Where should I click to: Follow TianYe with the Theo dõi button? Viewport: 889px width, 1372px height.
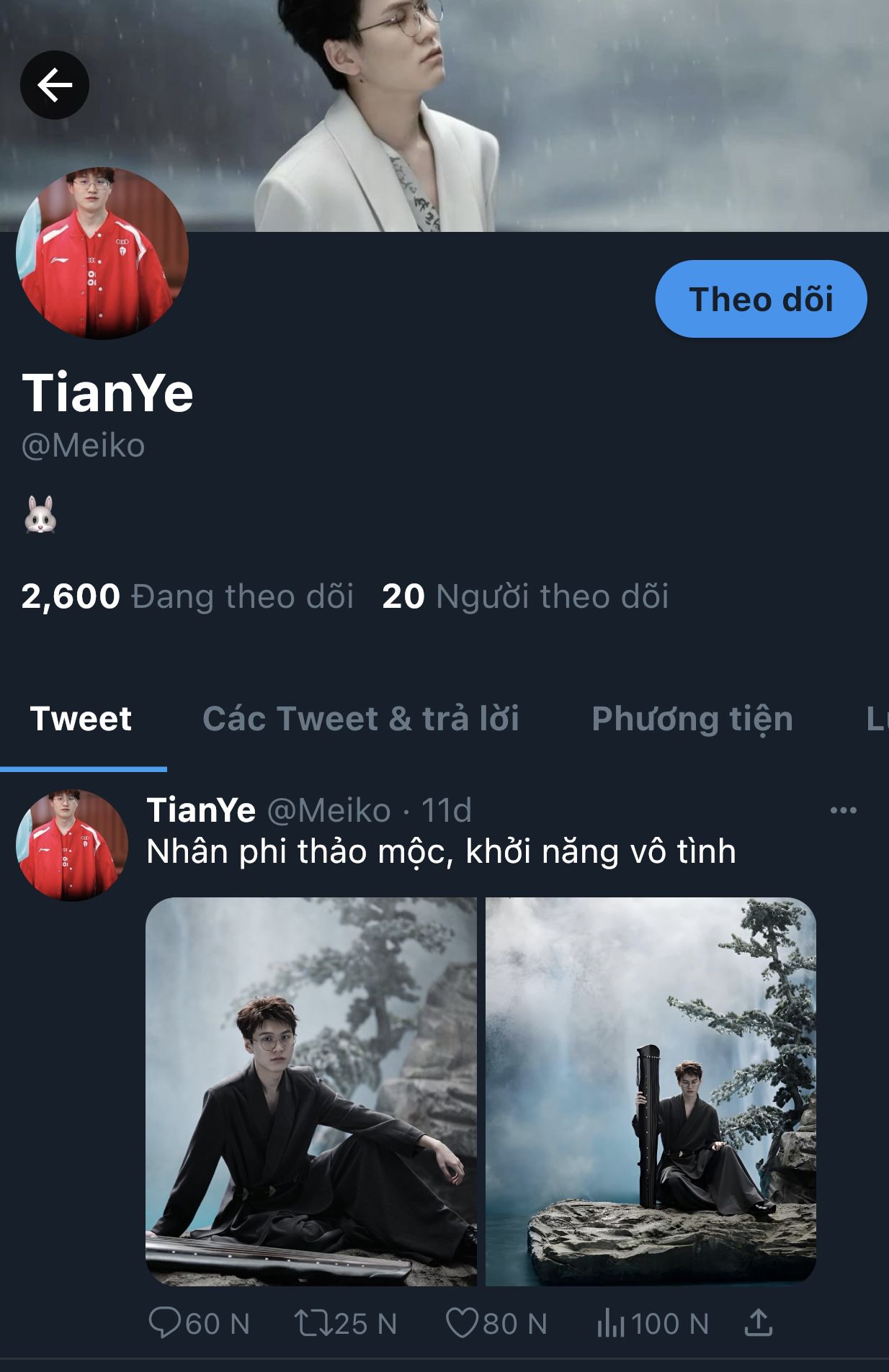(760, 299)
